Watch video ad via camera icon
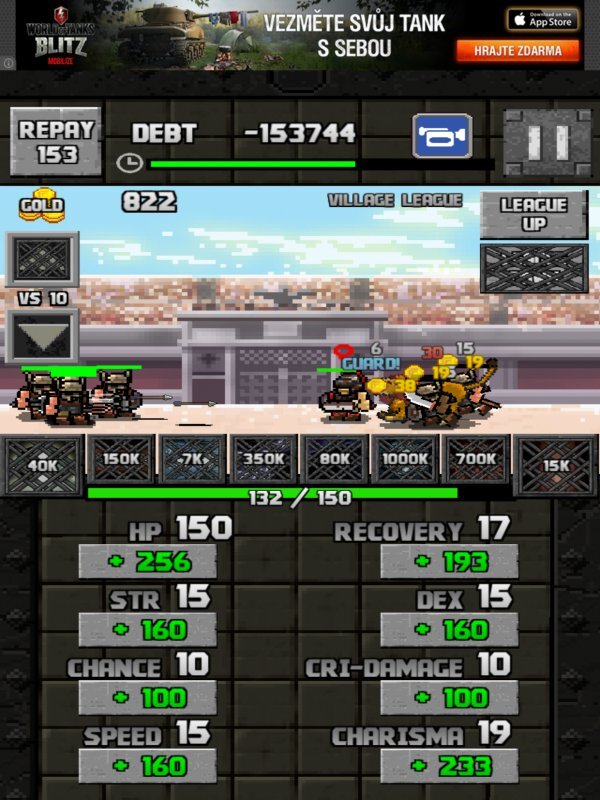 coord(442,136)
